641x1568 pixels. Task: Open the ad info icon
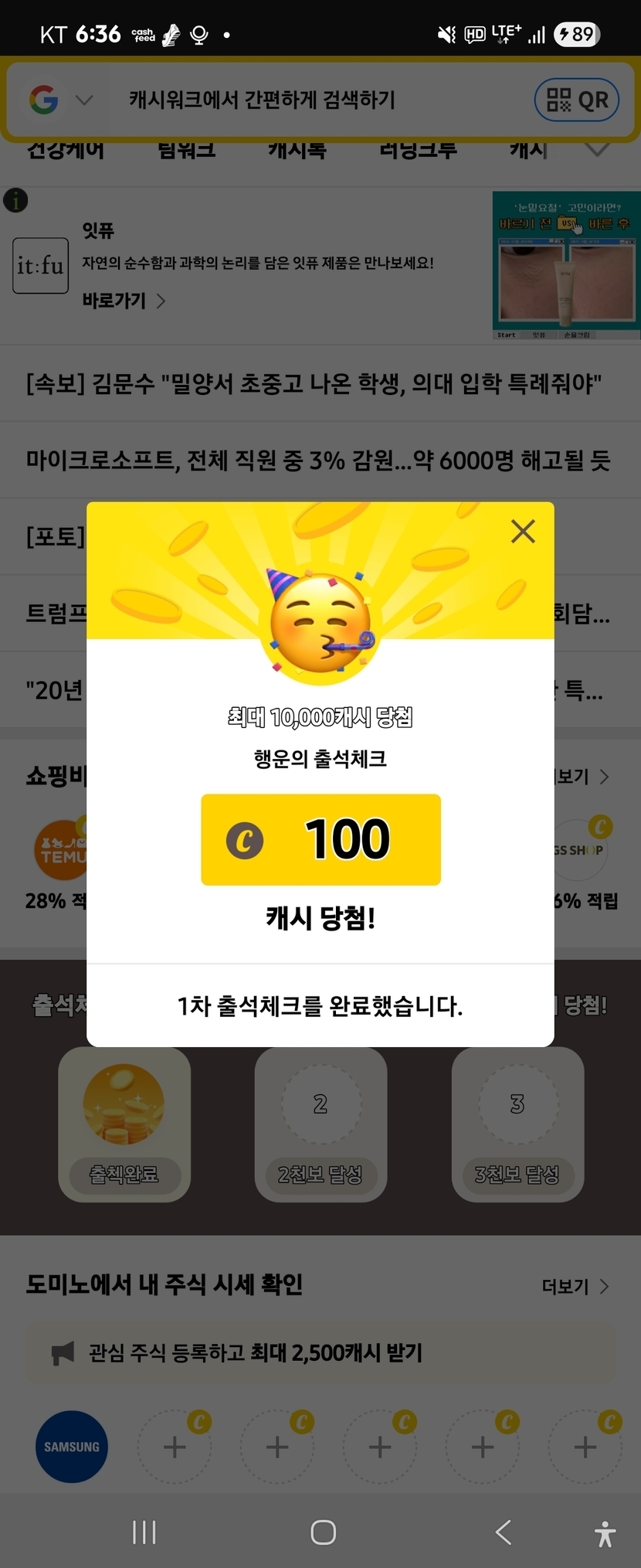click(x=16, y=200)
